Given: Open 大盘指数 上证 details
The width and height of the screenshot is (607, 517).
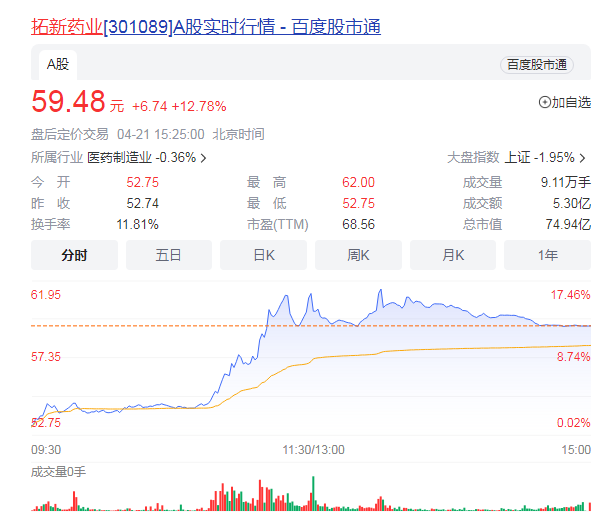Looking at the screenshot, I should (x=517, y=157).
